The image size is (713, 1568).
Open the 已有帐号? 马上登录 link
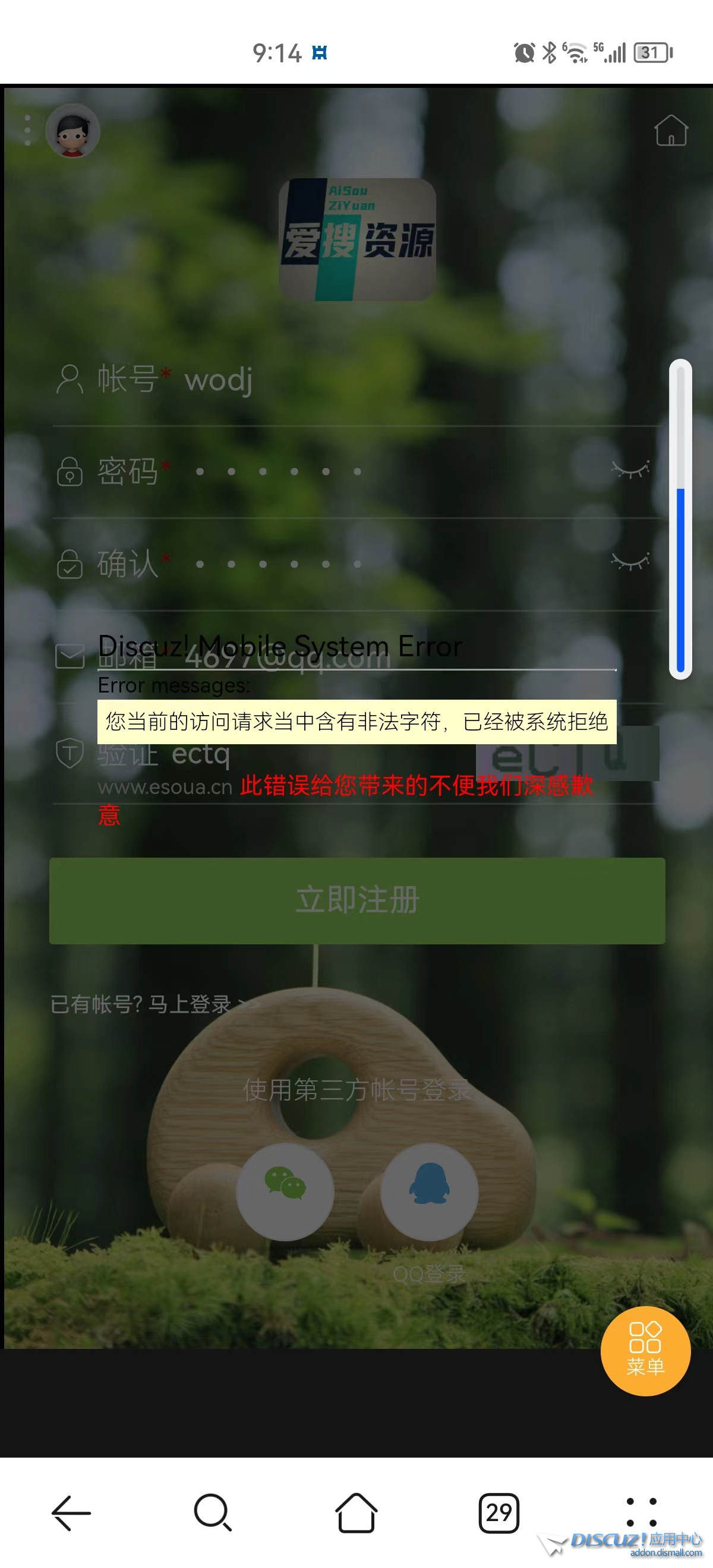[x=154, y=1004]
